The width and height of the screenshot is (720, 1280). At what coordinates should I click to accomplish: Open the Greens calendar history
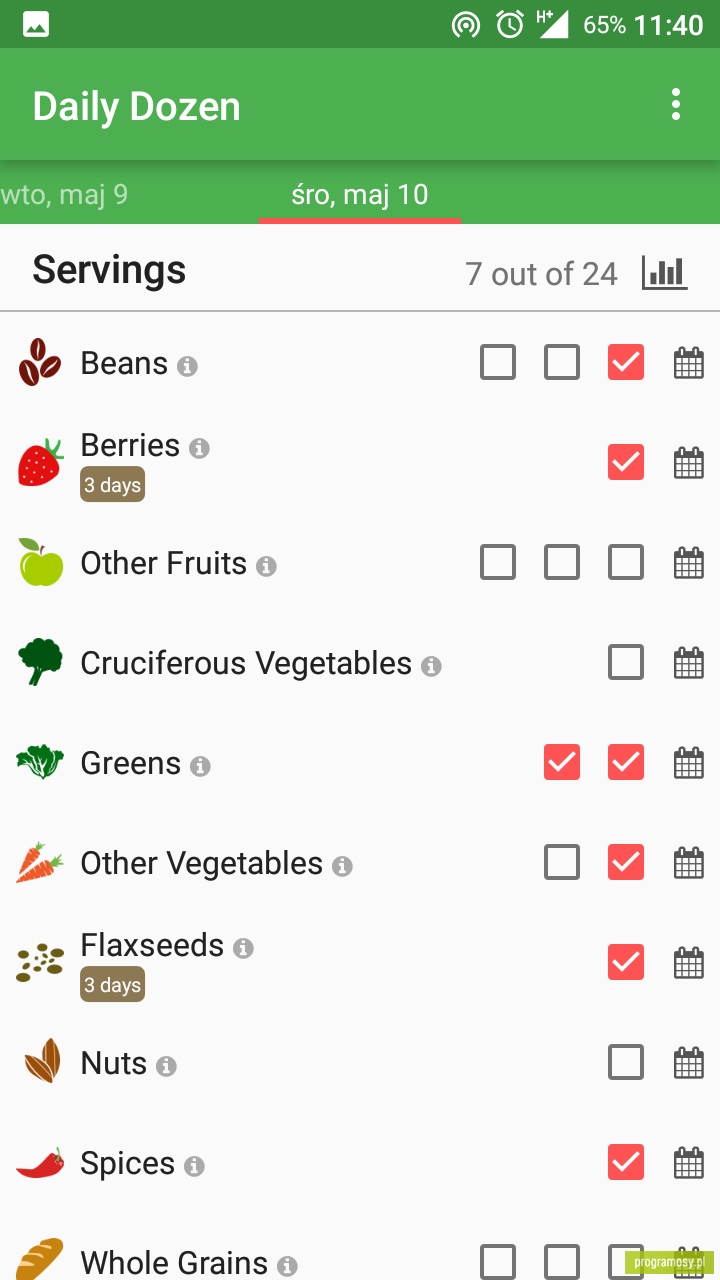[689, 763]
